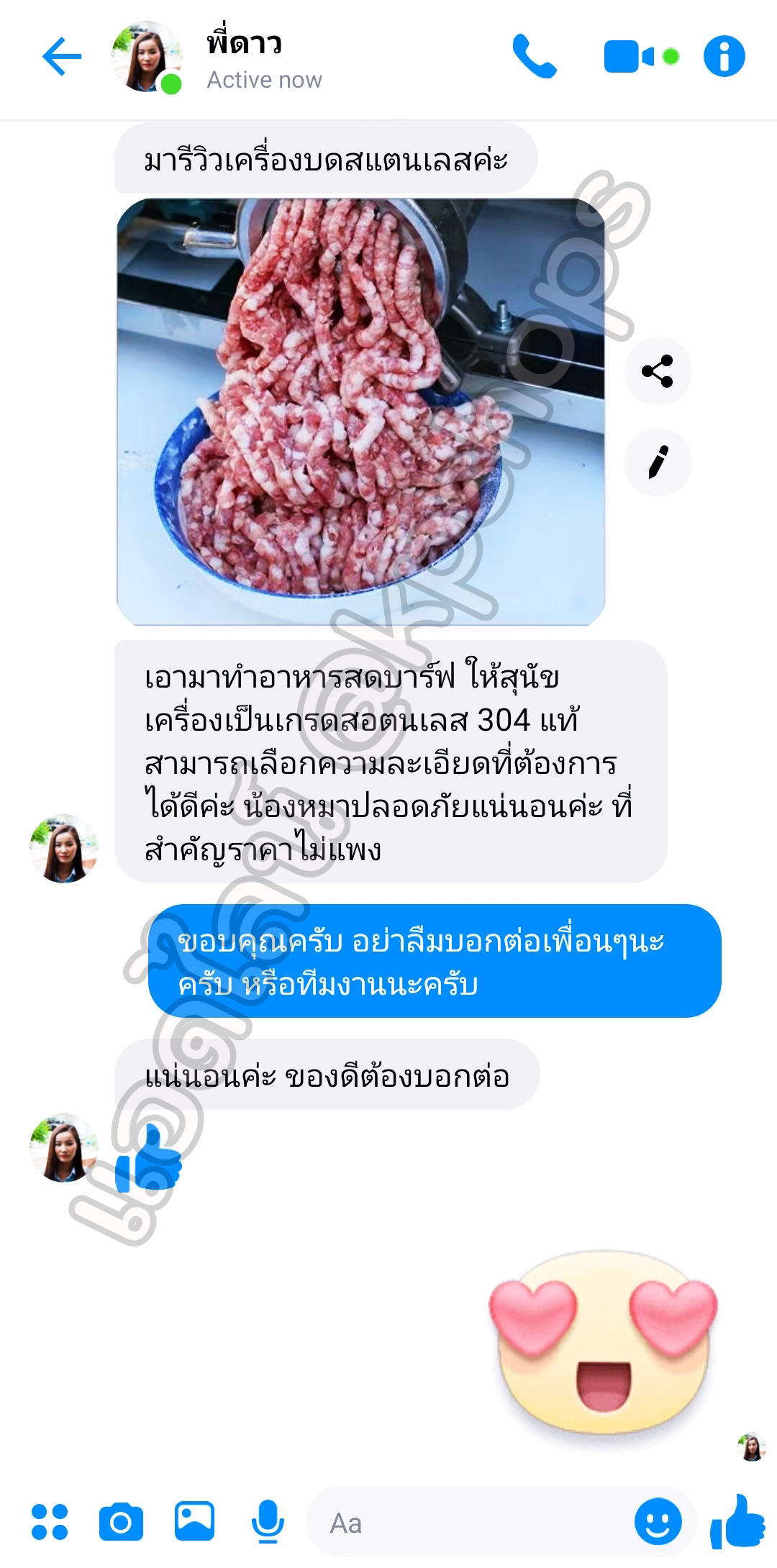
Task: Open the ground meat photo
Action: coord(360,411)
